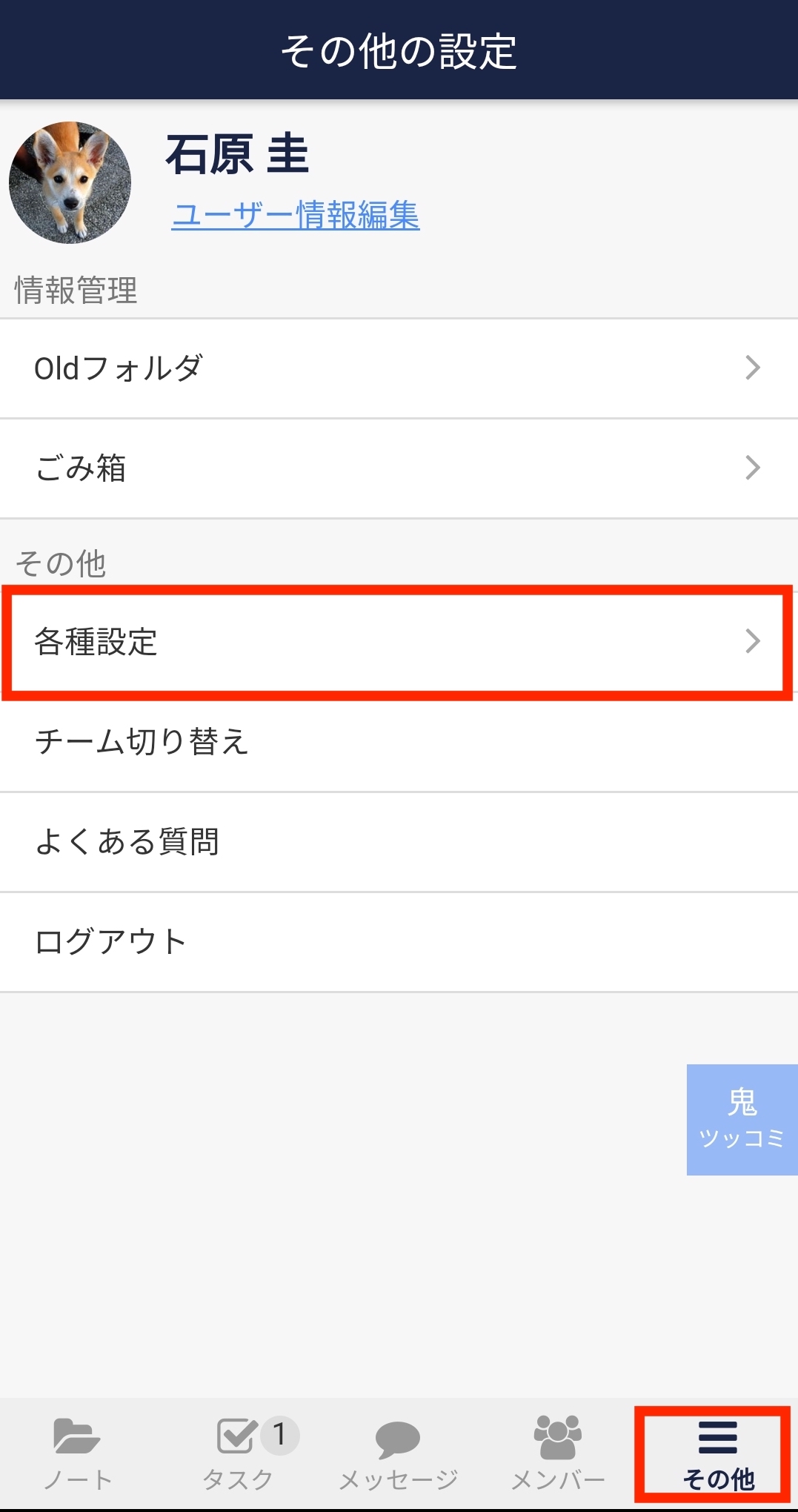Switch to the メッセージ tab
Screen dimensions: 798x1512
point(399,1453)
